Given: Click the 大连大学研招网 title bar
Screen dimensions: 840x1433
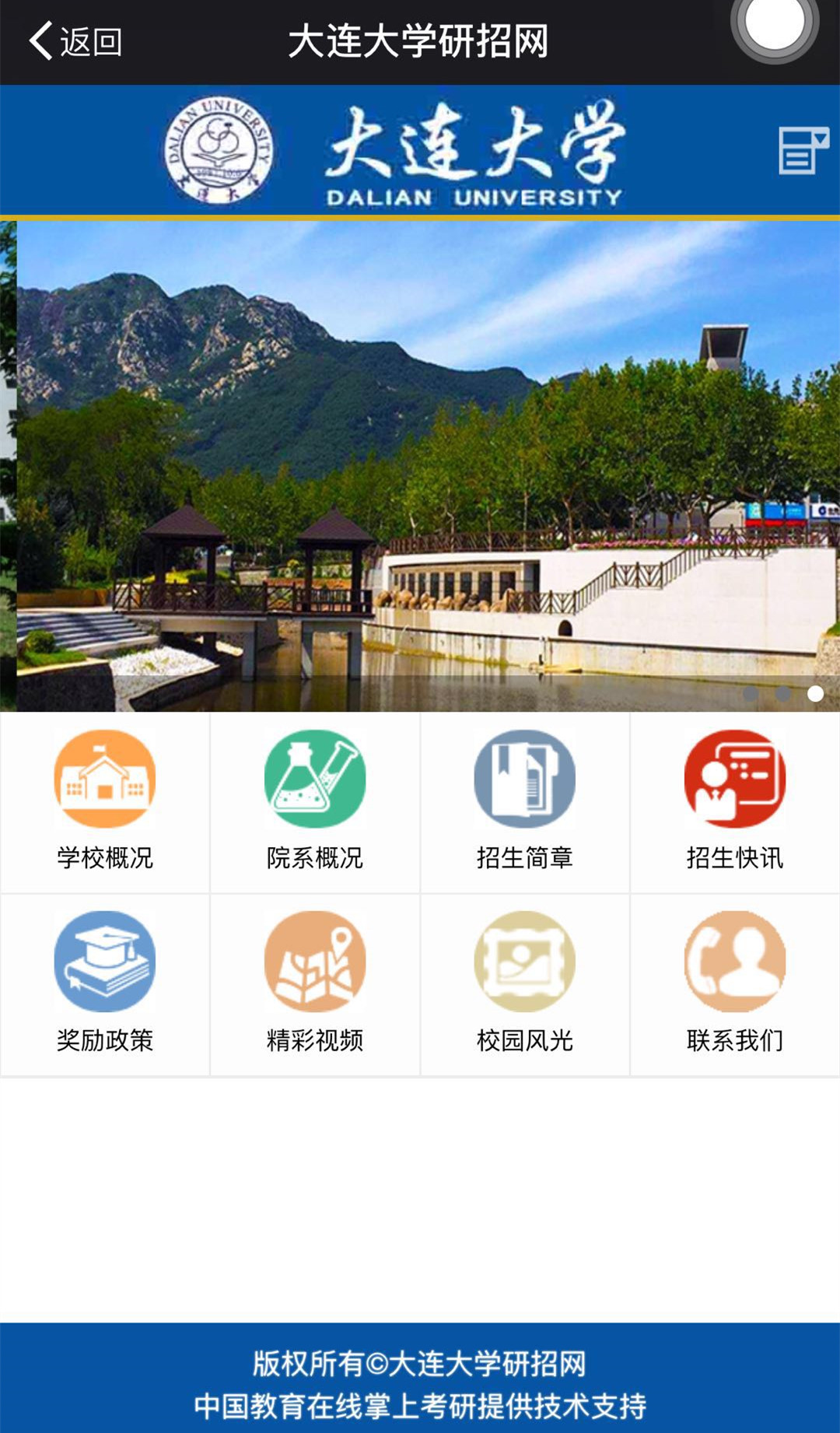Looking at the screenshot, I should tap(420, 43).
